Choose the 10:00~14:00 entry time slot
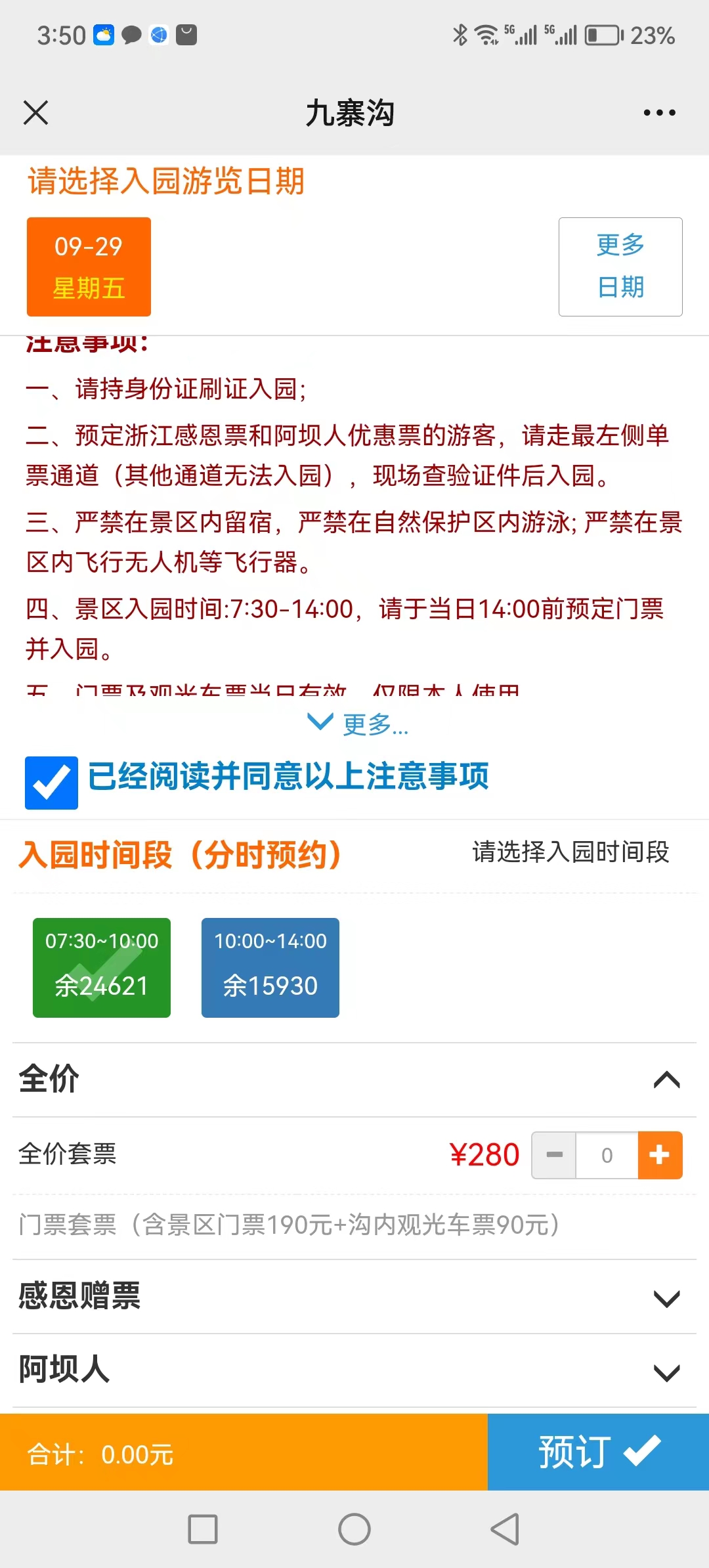 click(270, 968)
